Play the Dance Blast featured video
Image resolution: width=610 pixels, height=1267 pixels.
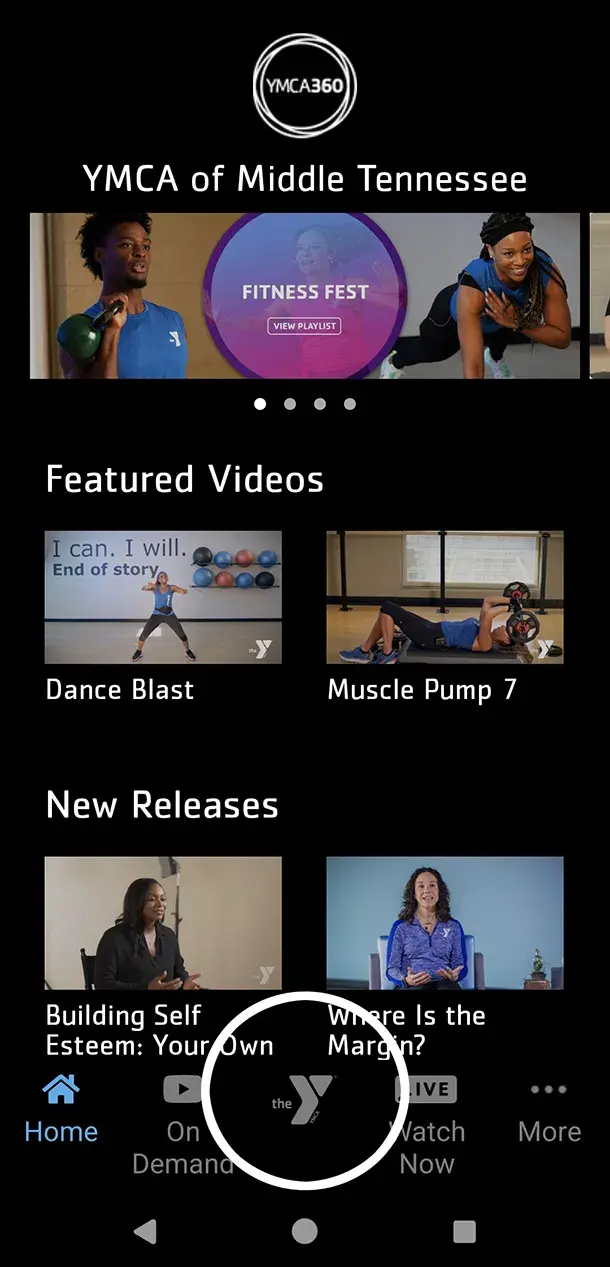coord(163,597)
